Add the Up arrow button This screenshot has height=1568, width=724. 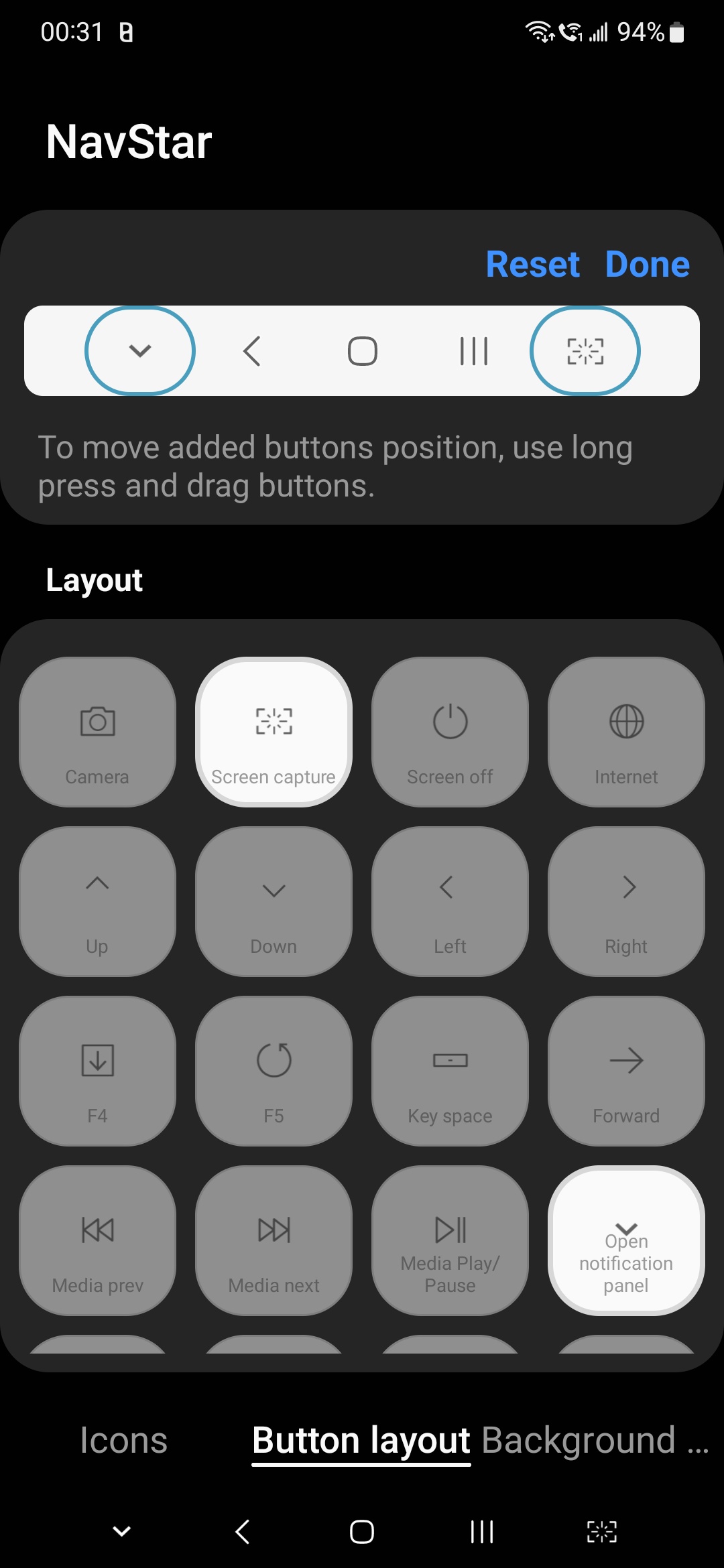pos(97,901)
